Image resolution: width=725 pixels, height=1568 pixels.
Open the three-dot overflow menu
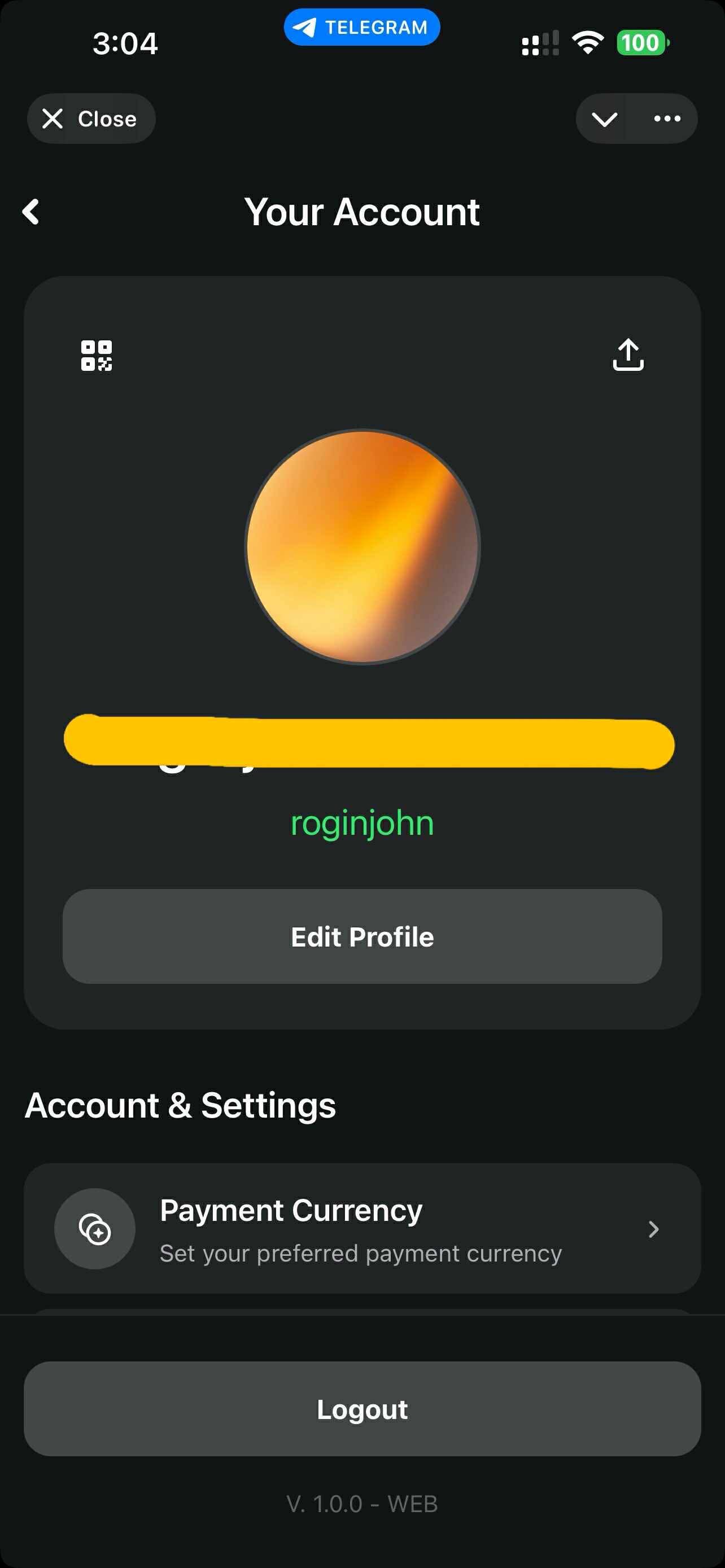pyautogui.click(x=667, y=119)
